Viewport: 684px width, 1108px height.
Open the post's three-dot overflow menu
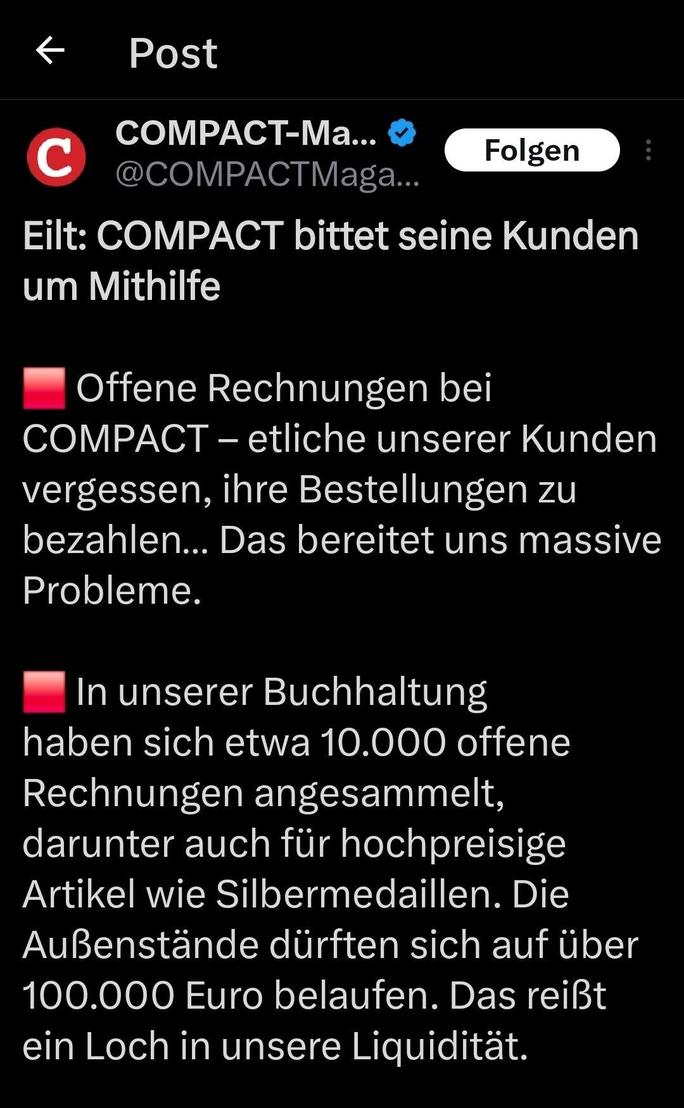649,150
